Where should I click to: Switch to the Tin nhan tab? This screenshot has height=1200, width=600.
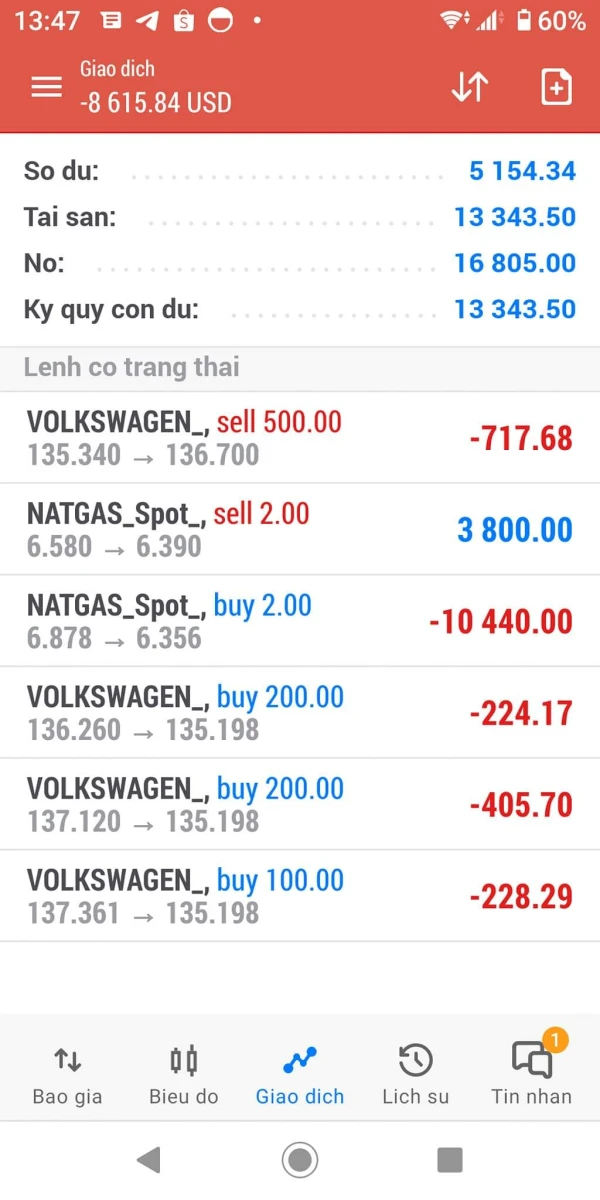531,1073
